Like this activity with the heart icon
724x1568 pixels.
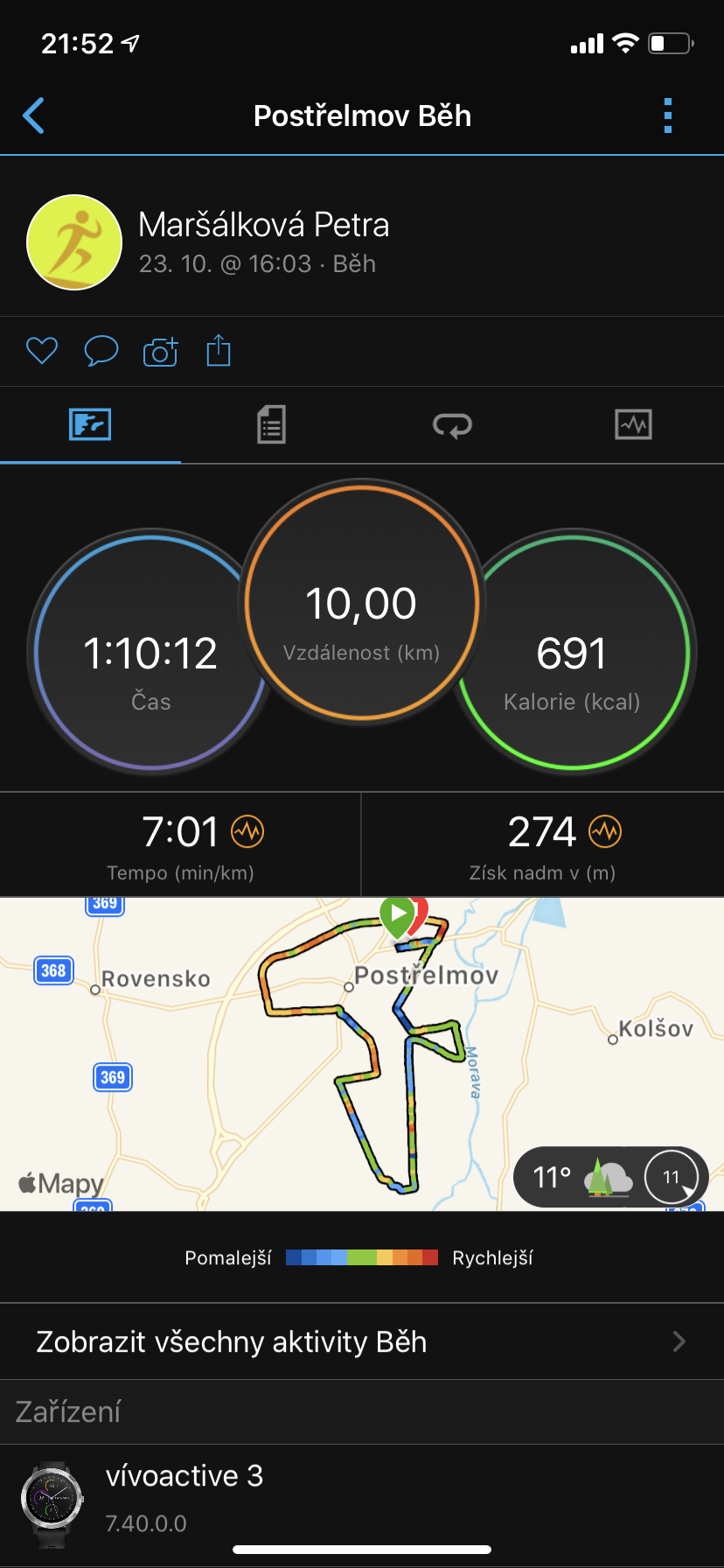[x=42, y=352]
